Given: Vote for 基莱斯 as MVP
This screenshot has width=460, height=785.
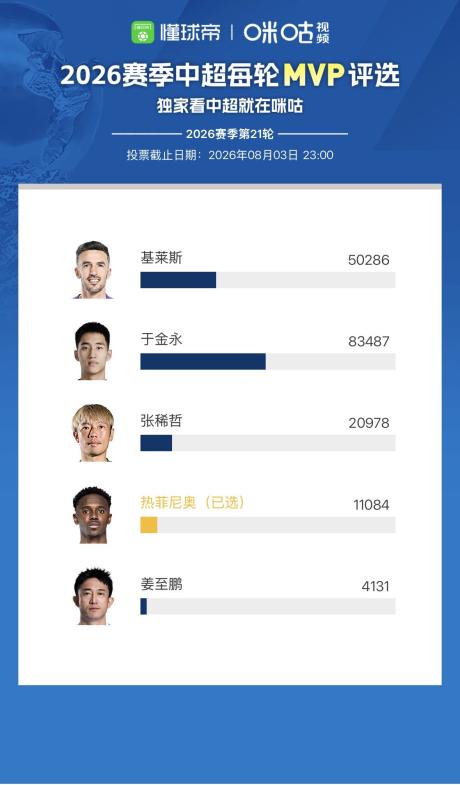Looking at the screenshot, I should 234,269.
